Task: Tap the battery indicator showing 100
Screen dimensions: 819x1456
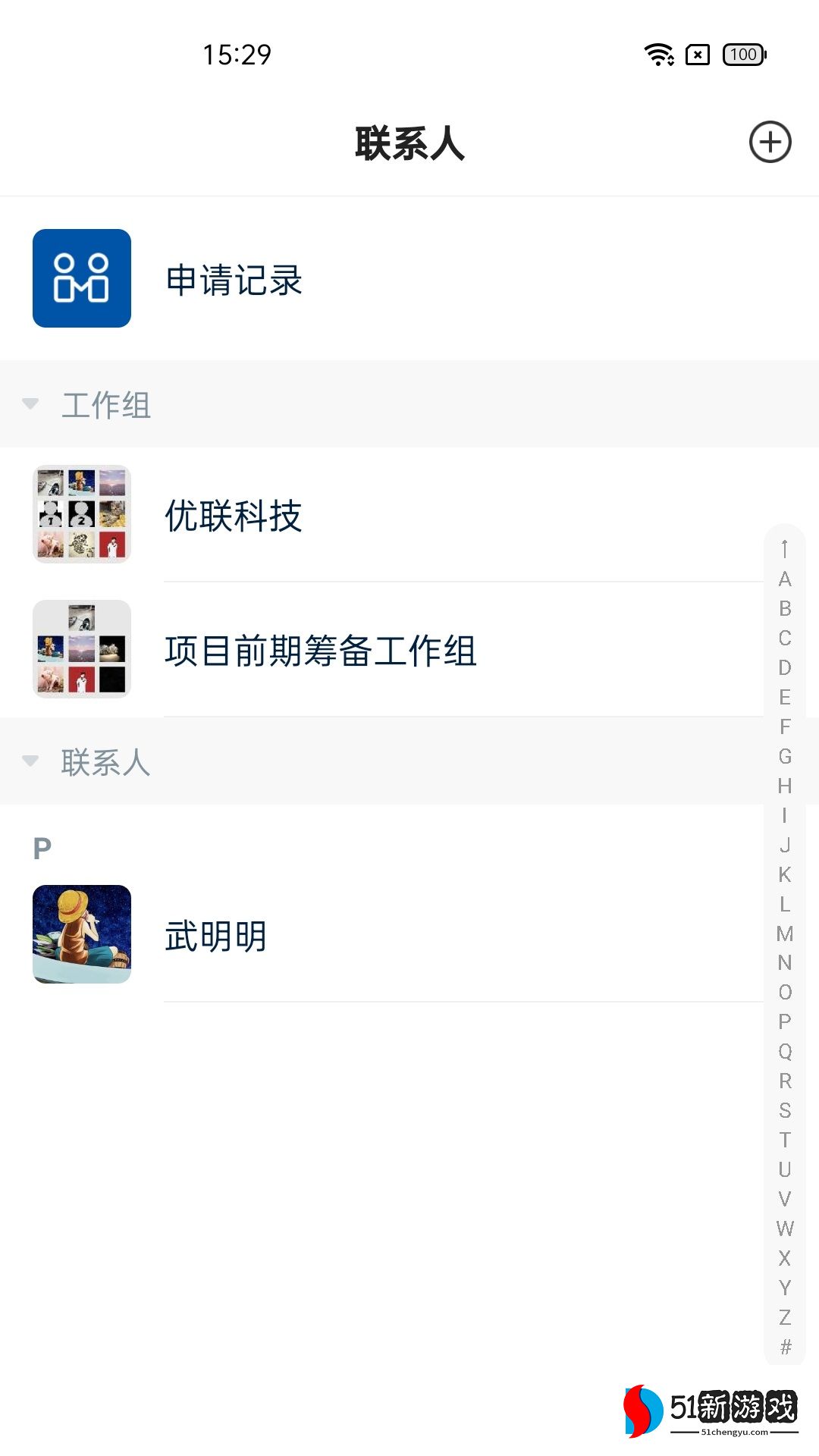Action: coord(742,53)
